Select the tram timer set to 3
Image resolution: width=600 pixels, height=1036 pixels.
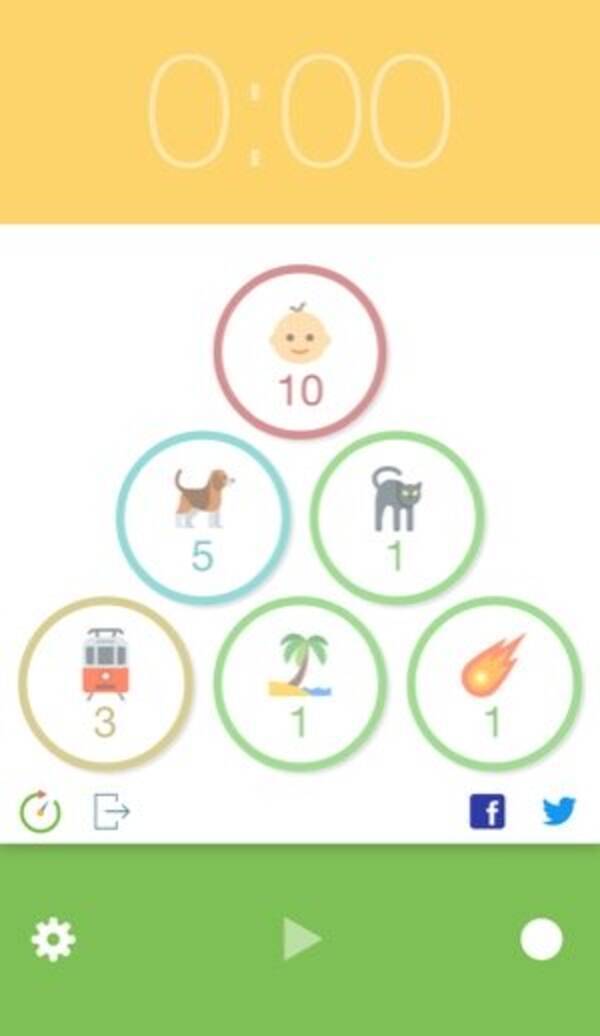pos(106,683)
